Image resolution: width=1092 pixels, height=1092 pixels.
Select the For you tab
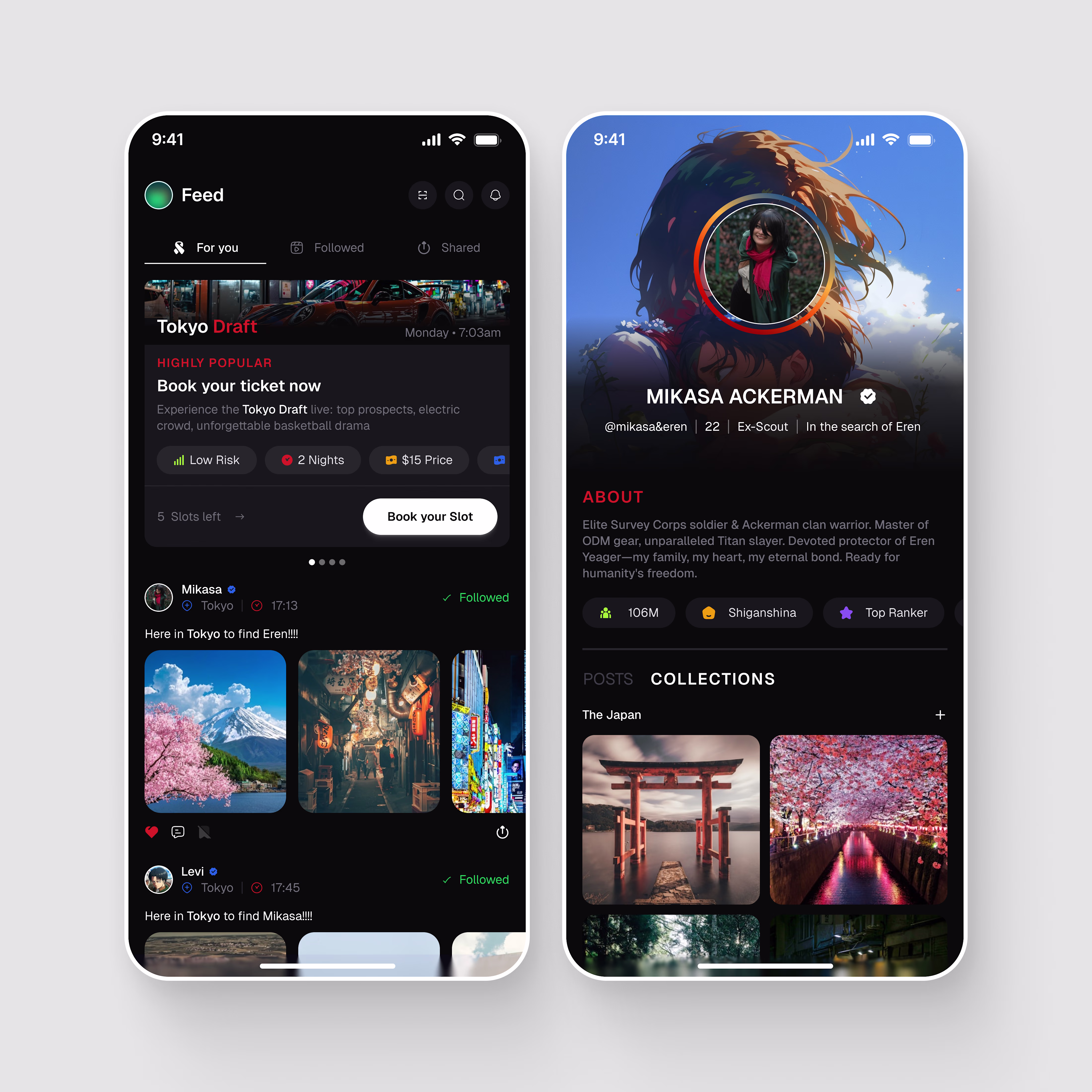206,248
